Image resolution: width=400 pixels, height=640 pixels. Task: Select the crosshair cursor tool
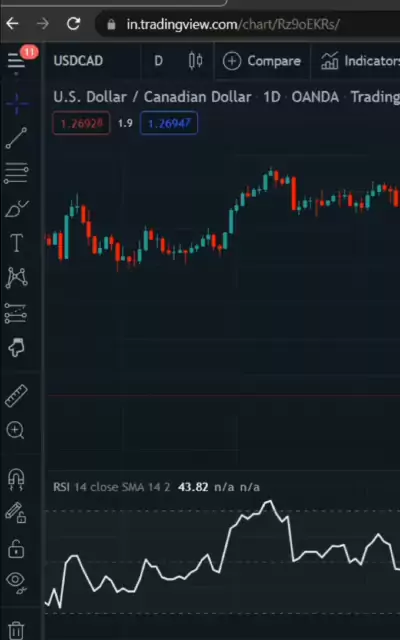pos(17,103)
